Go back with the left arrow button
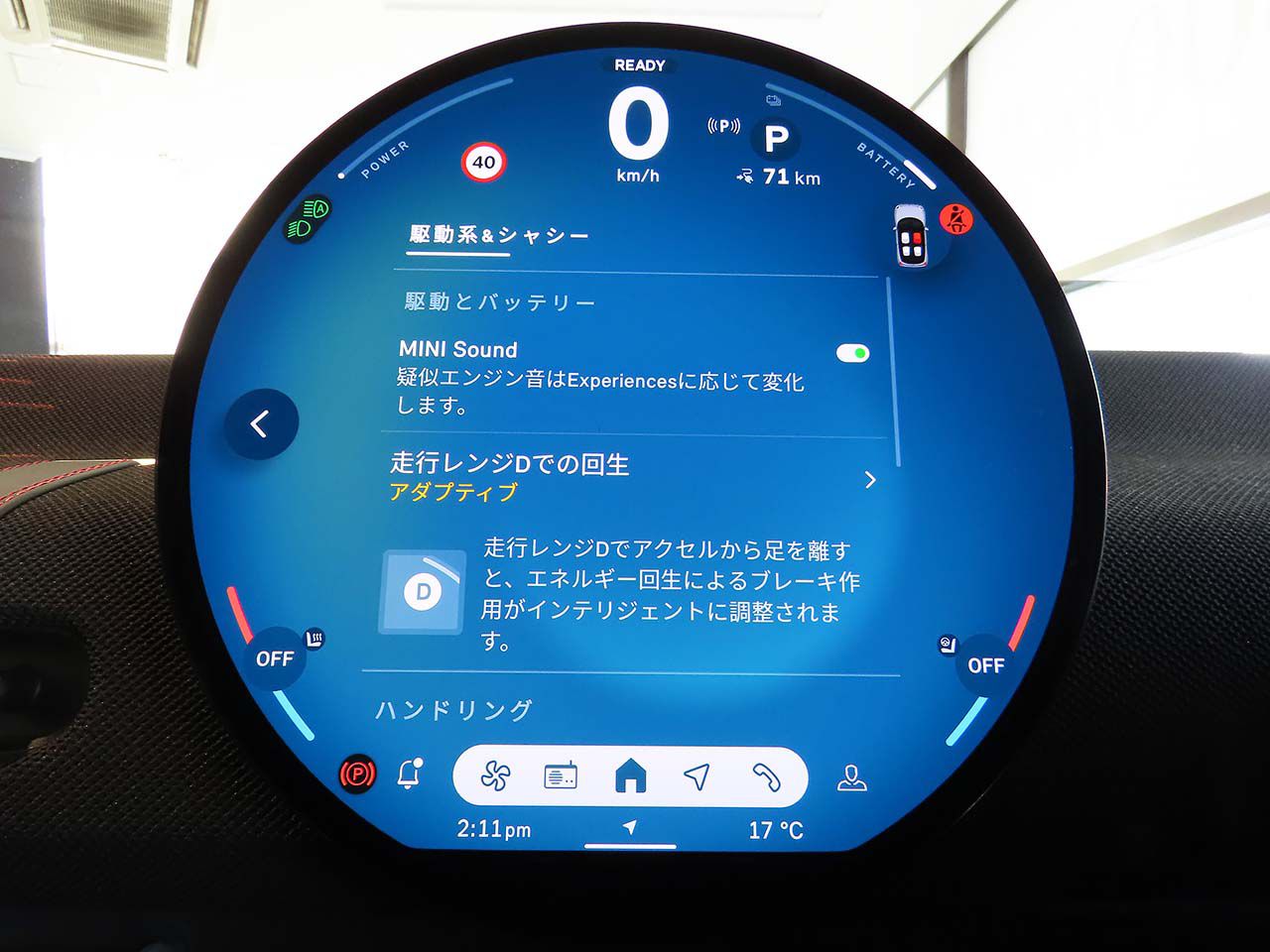The height and width of the screenshot is (952, 1270). coord(260,424)
